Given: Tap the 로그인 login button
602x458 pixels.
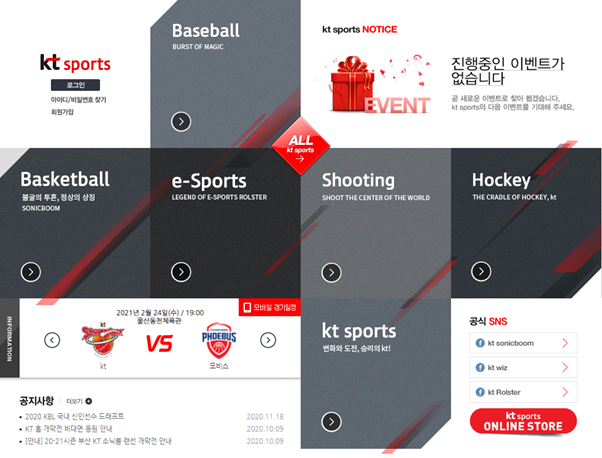Looking at the screenshot, I should pyautogui.click(x=76, y=85).
